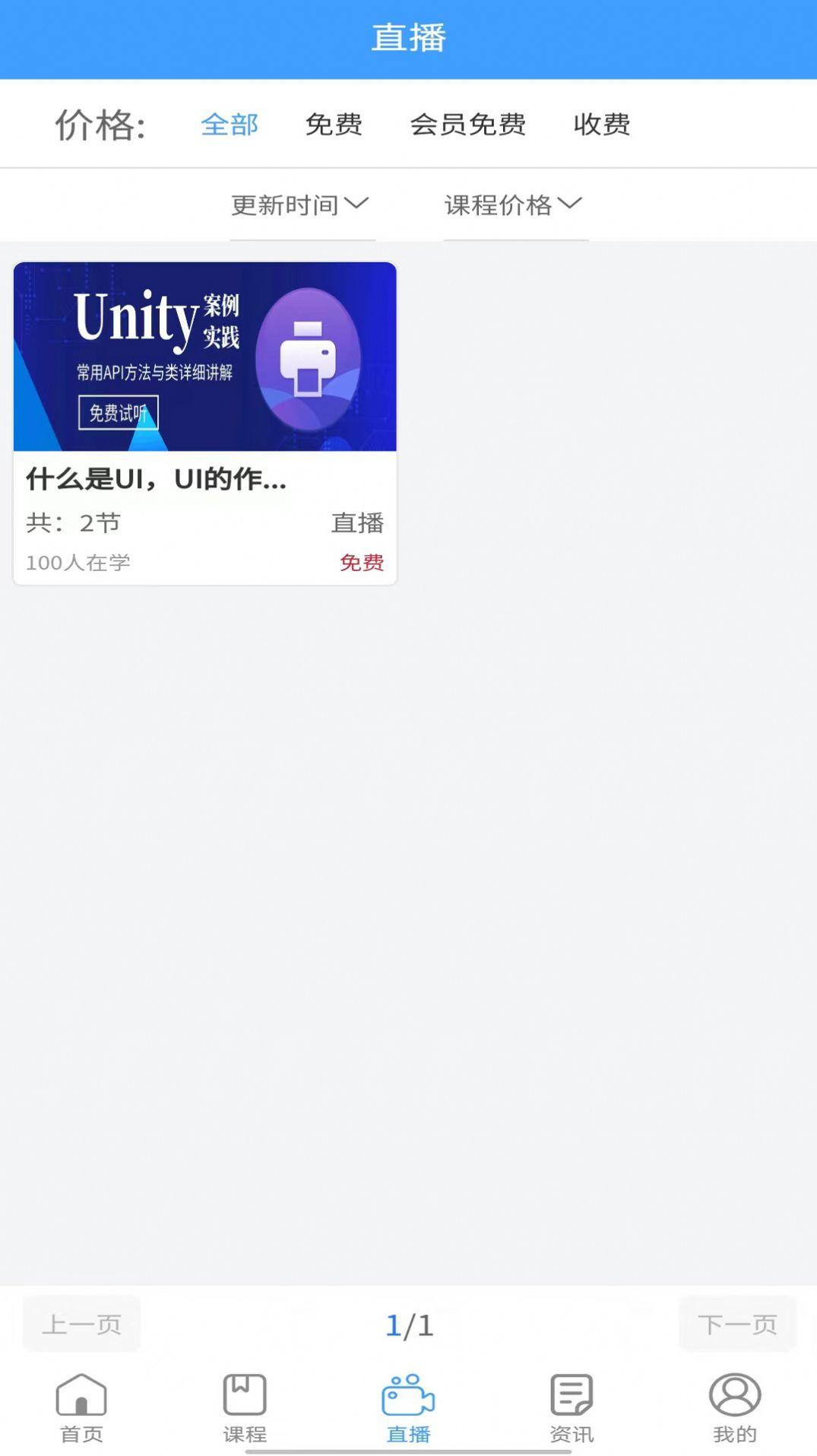Select the 收费 filter tab
This screenshot has width=817, height=1456.
602,125
